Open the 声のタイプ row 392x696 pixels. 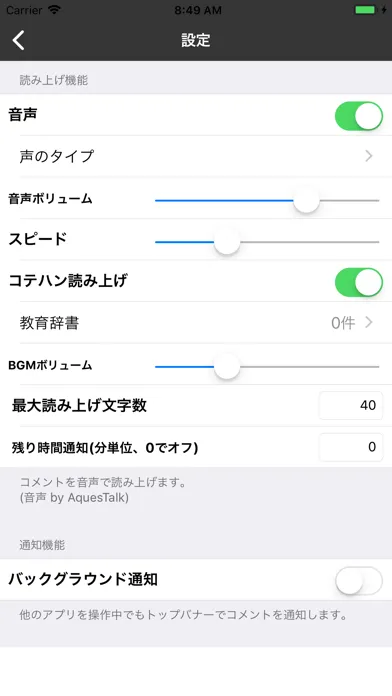click(196, 156)
